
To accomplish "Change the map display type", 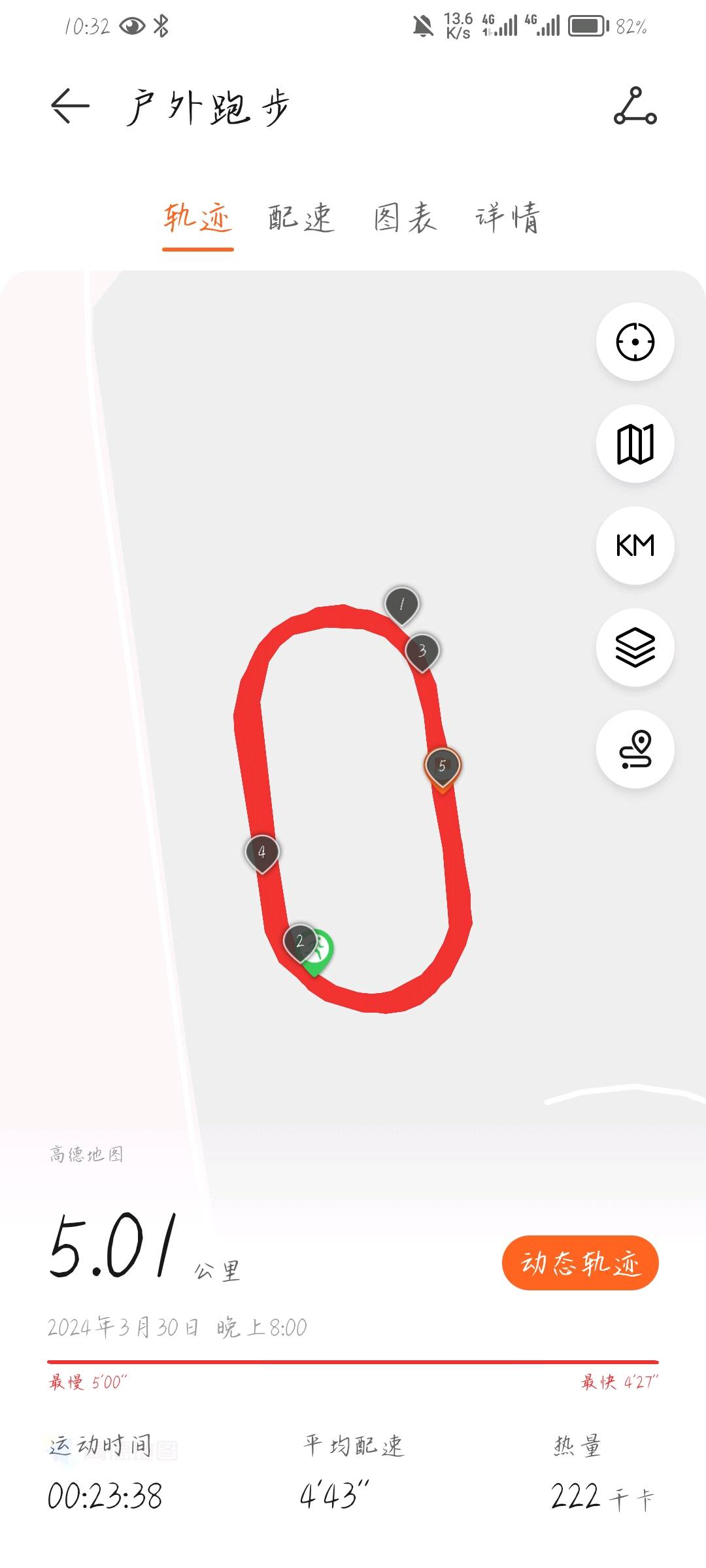I will pos(635,444).
